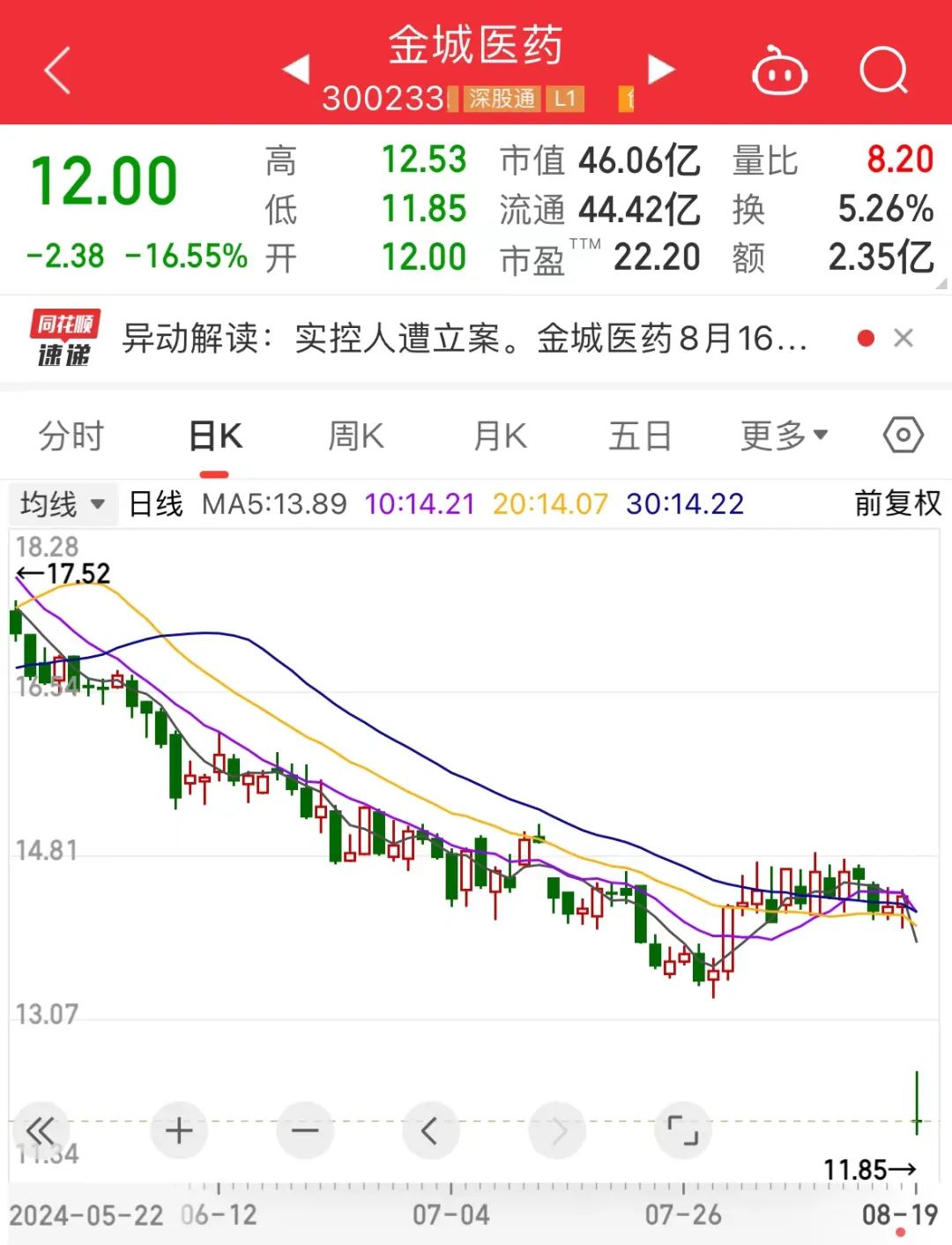
Task: Move the chart one step left
Action: tap(430, 1130)
